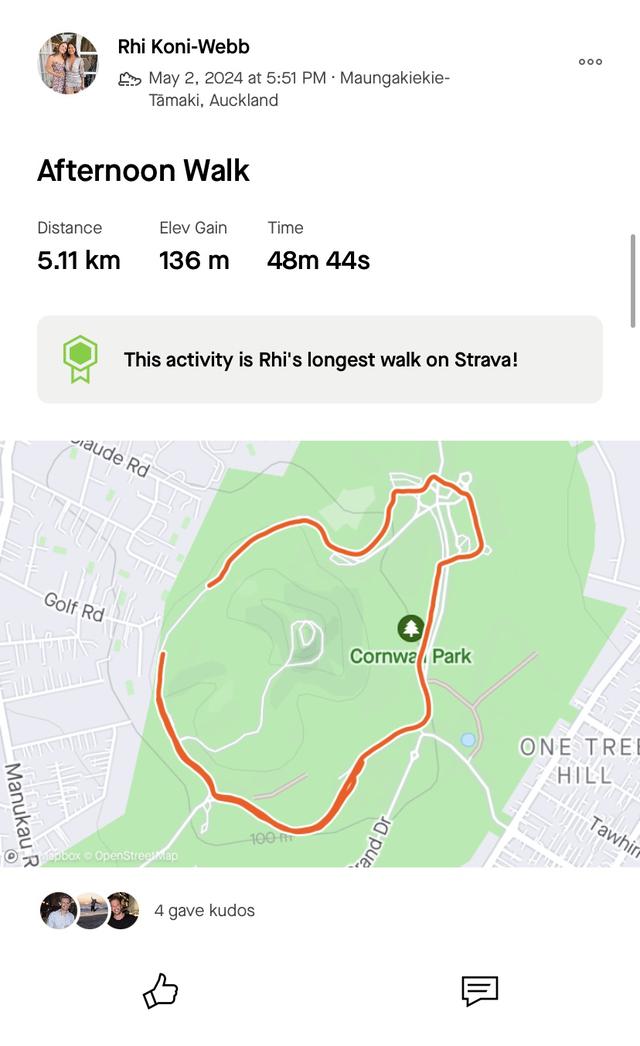The image size is (640, 1046).
Task: Open comments with the speech bubble icon
Action: [x=479, y=991]
